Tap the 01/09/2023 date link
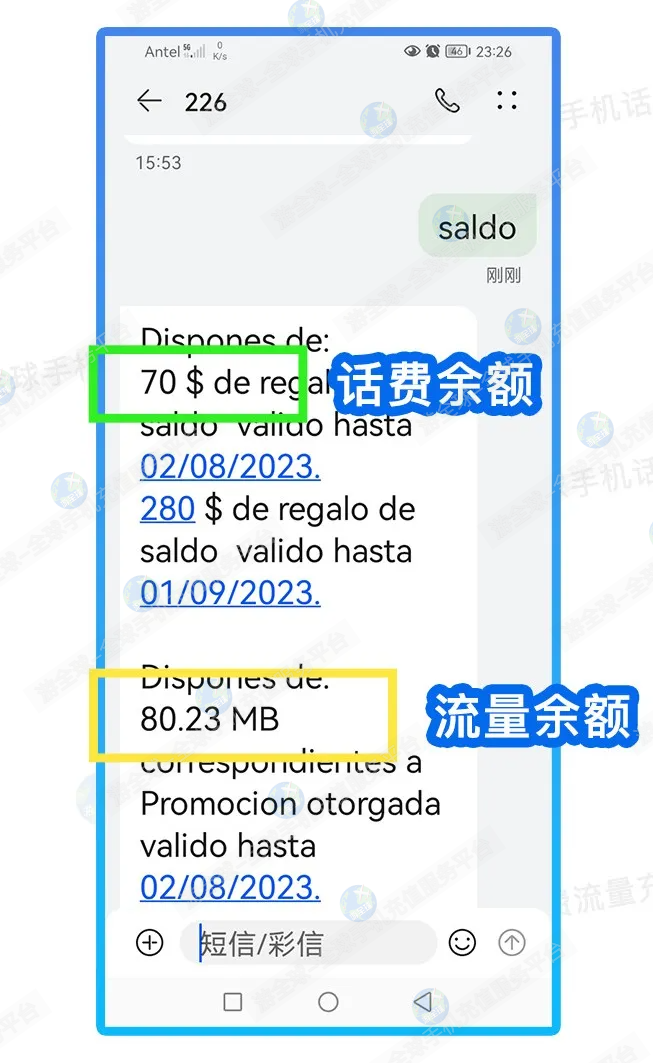This screenshot has width=653, height=1063. coord(230,592)
